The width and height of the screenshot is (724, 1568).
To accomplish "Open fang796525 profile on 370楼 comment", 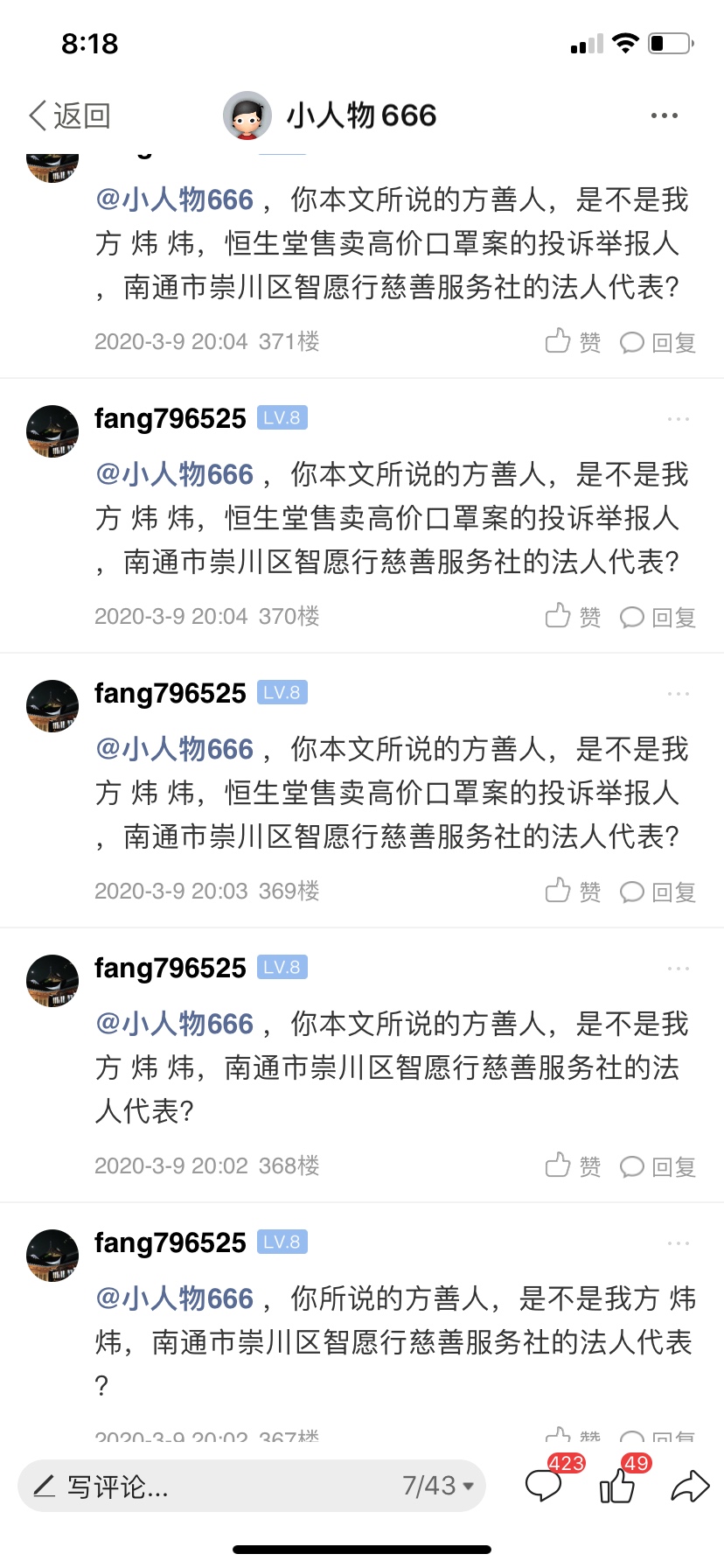I will point(170,419).
